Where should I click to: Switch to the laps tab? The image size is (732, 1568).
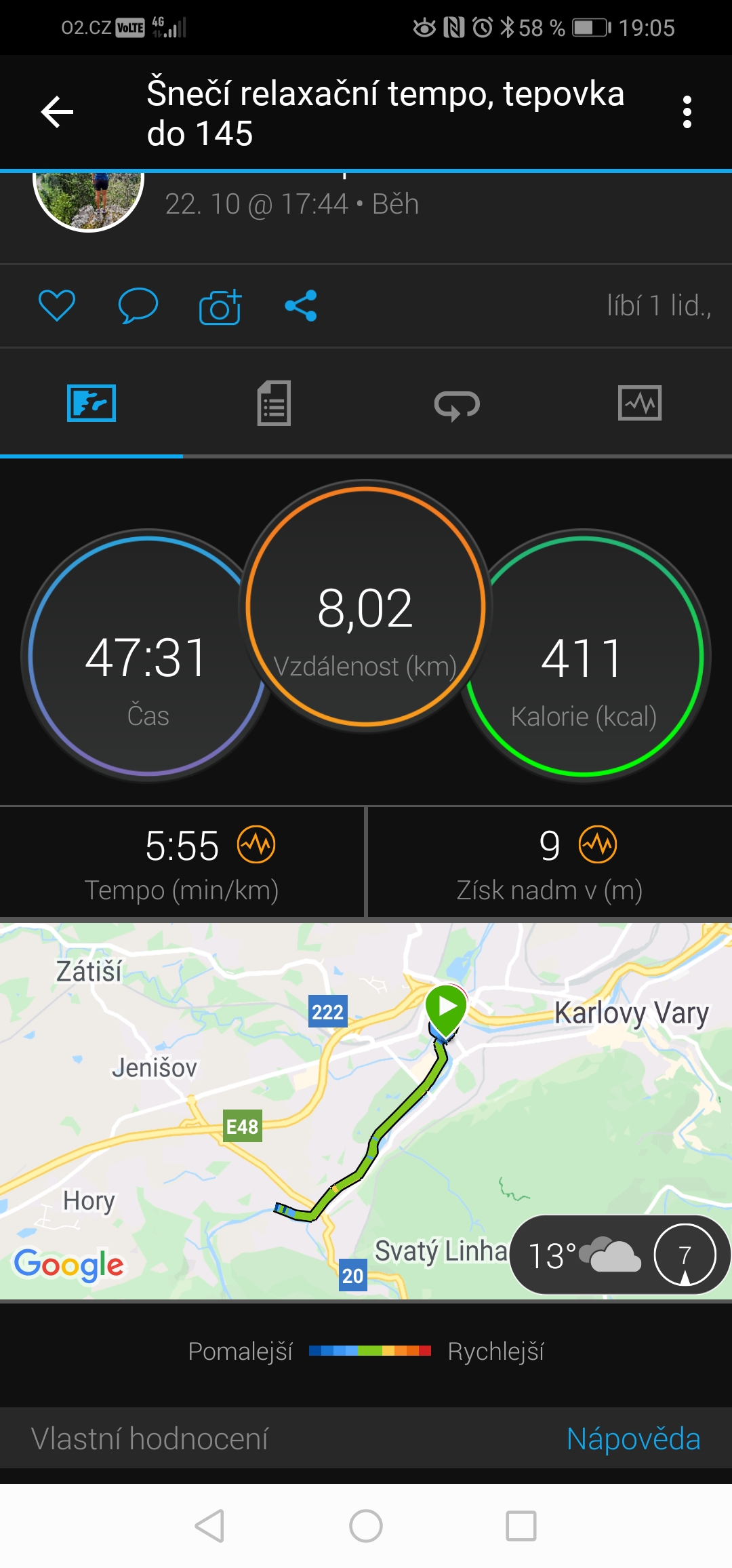[457, 404]
